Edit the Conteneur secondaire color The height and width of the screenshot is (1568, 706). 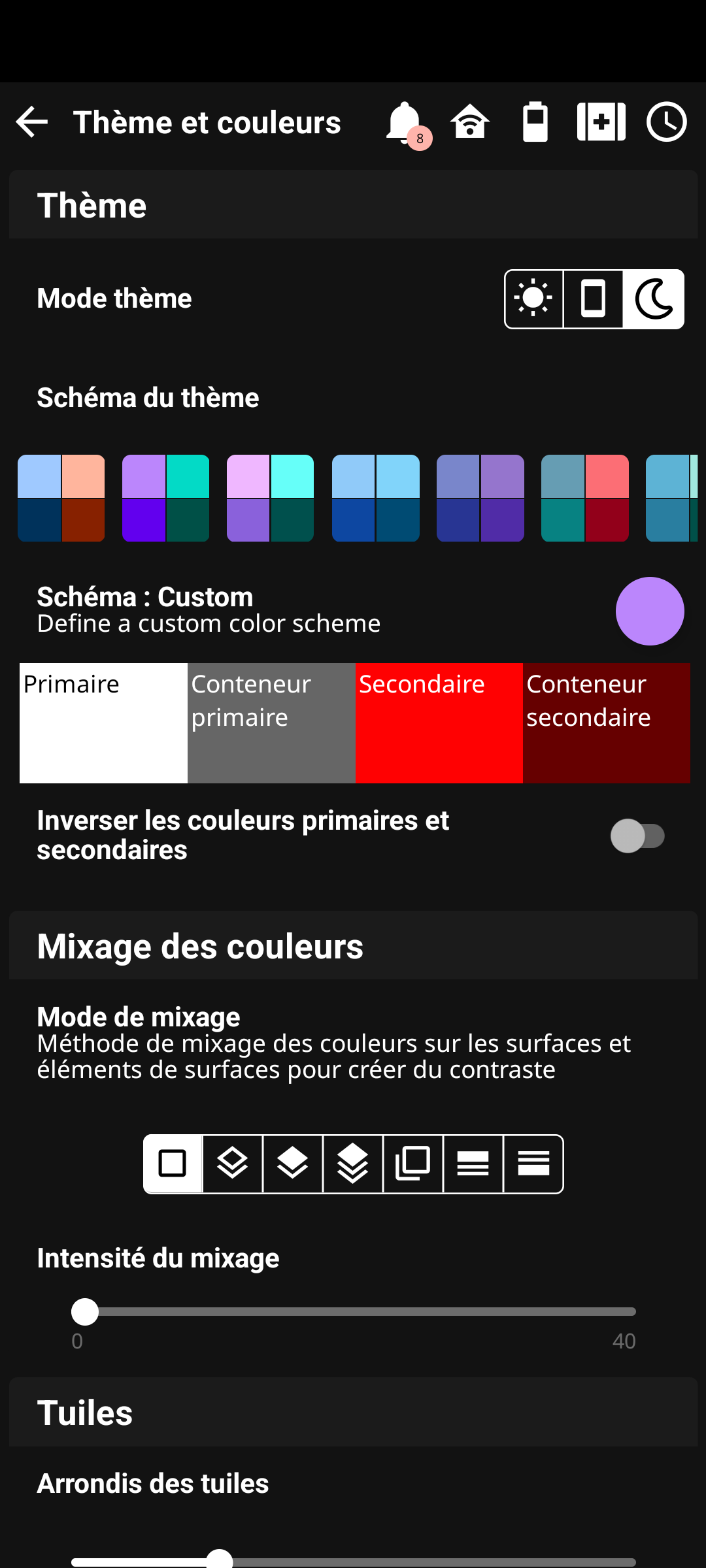pos(606,723)
